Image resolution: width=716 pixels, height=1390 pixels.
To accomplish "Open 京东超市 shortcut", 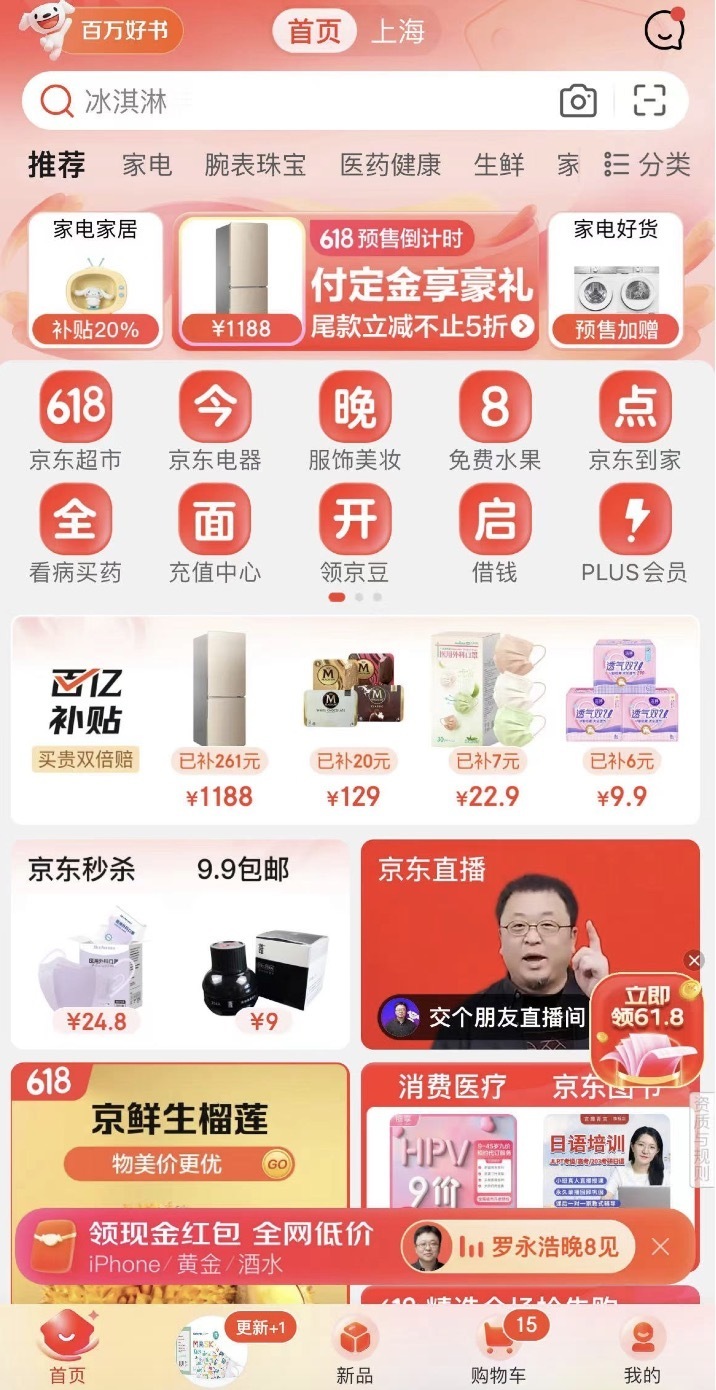I will click(x=75, y=420).
